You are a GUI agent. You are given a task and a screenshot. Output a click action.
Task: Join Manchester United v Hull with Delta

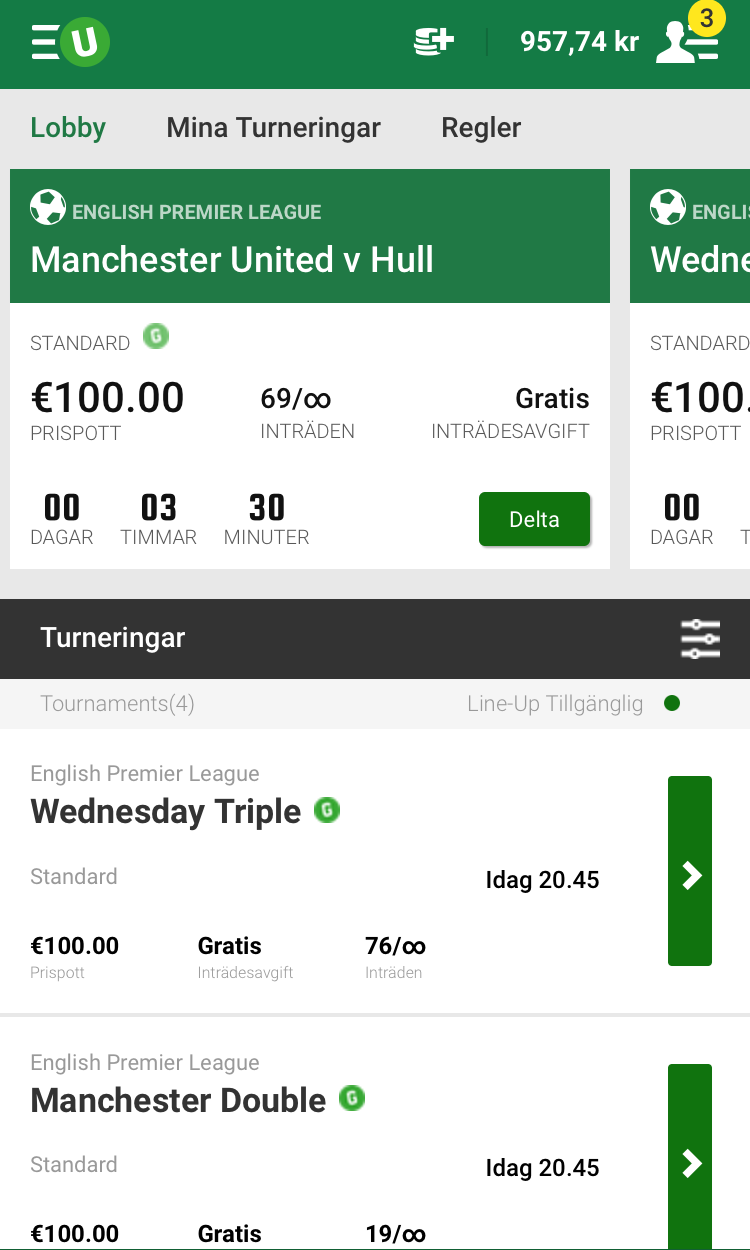point(534,519)
